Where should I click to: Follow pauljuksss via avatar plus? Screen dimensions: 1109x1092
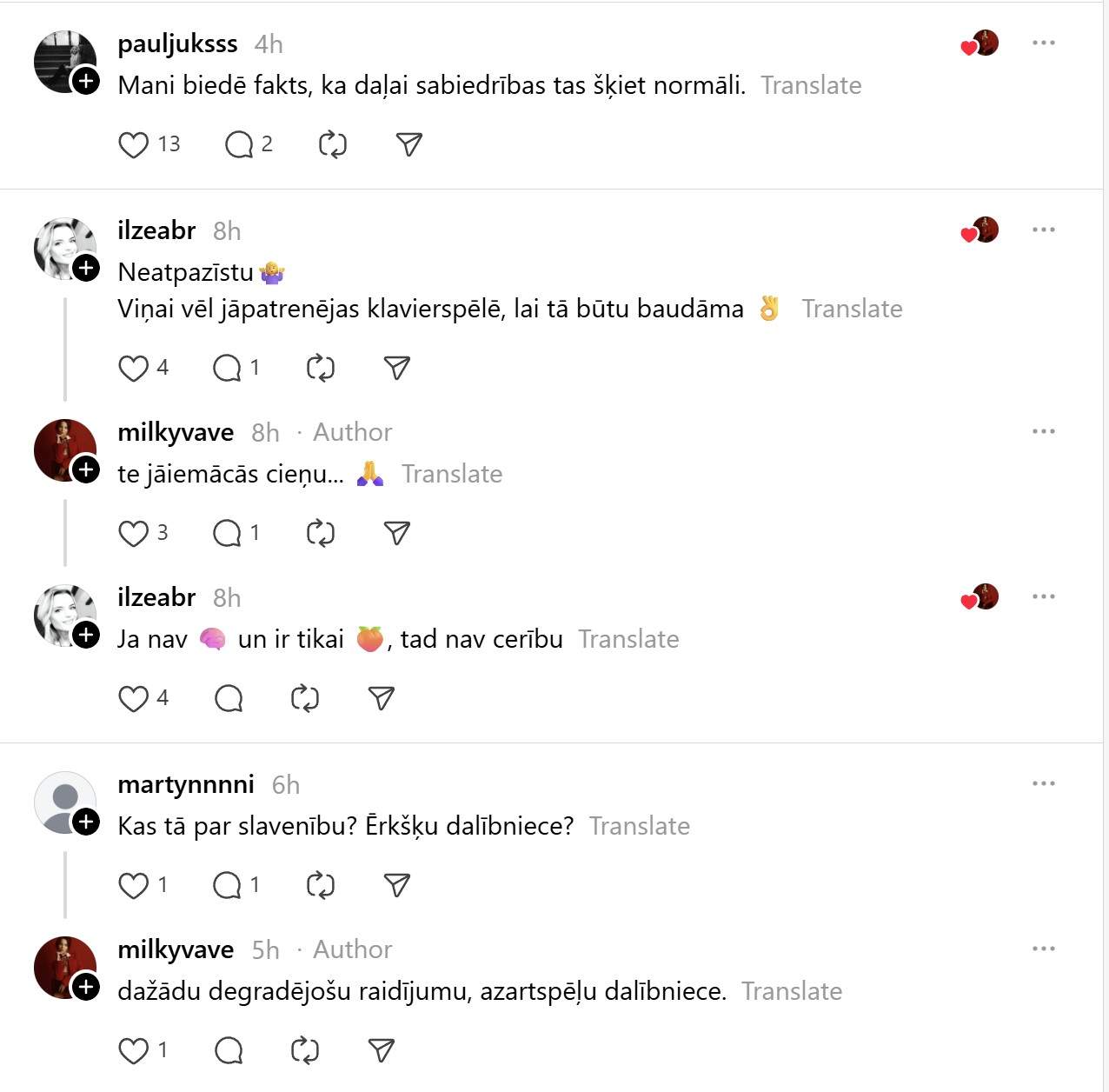click(x=85, y=82)
